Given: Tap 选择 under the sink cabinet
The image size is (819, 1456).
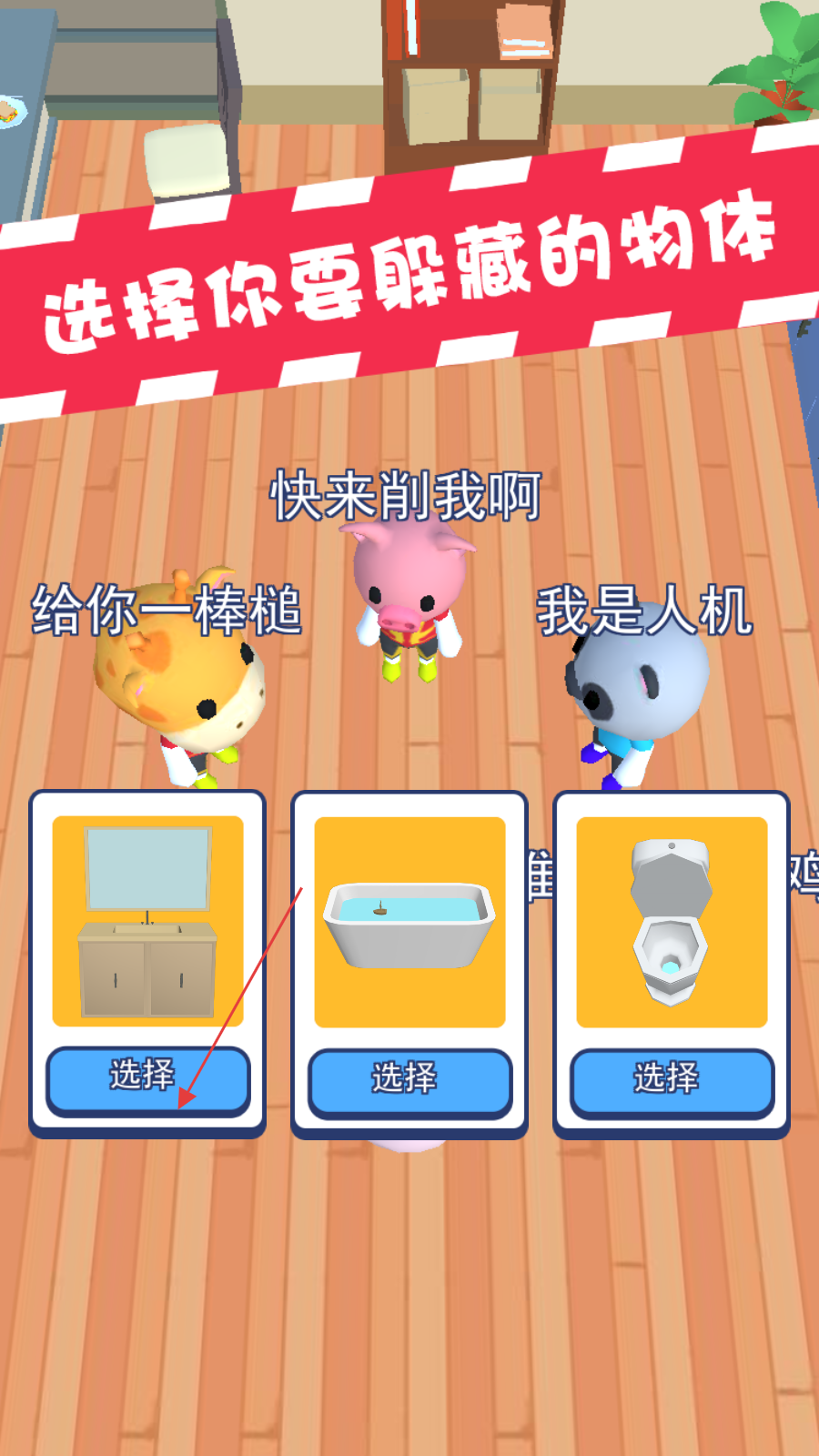Looking at the screenshot, I should click(147, 1078).
